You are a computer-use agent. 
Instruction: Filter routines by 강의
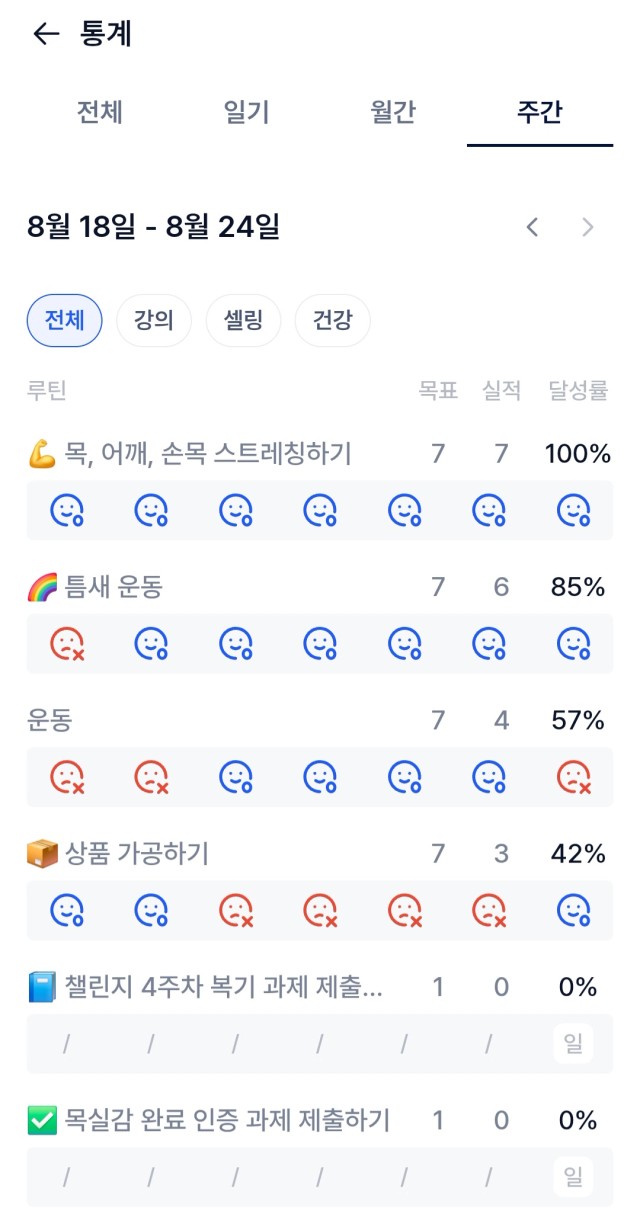(x=154, y=321)
